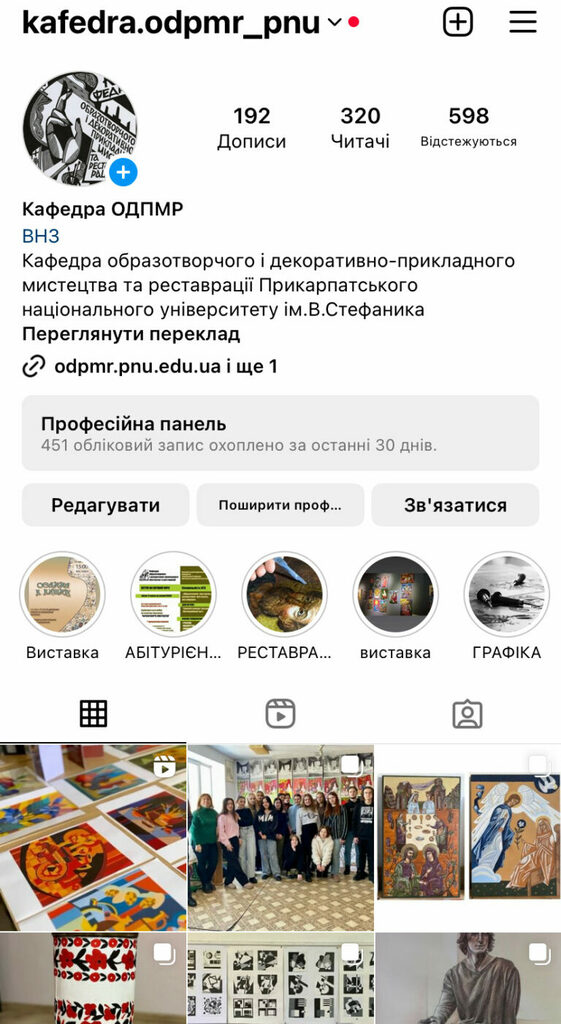Tap the Редагувати button
This screenshot has width=561, height=1024.
pos(106,505)
